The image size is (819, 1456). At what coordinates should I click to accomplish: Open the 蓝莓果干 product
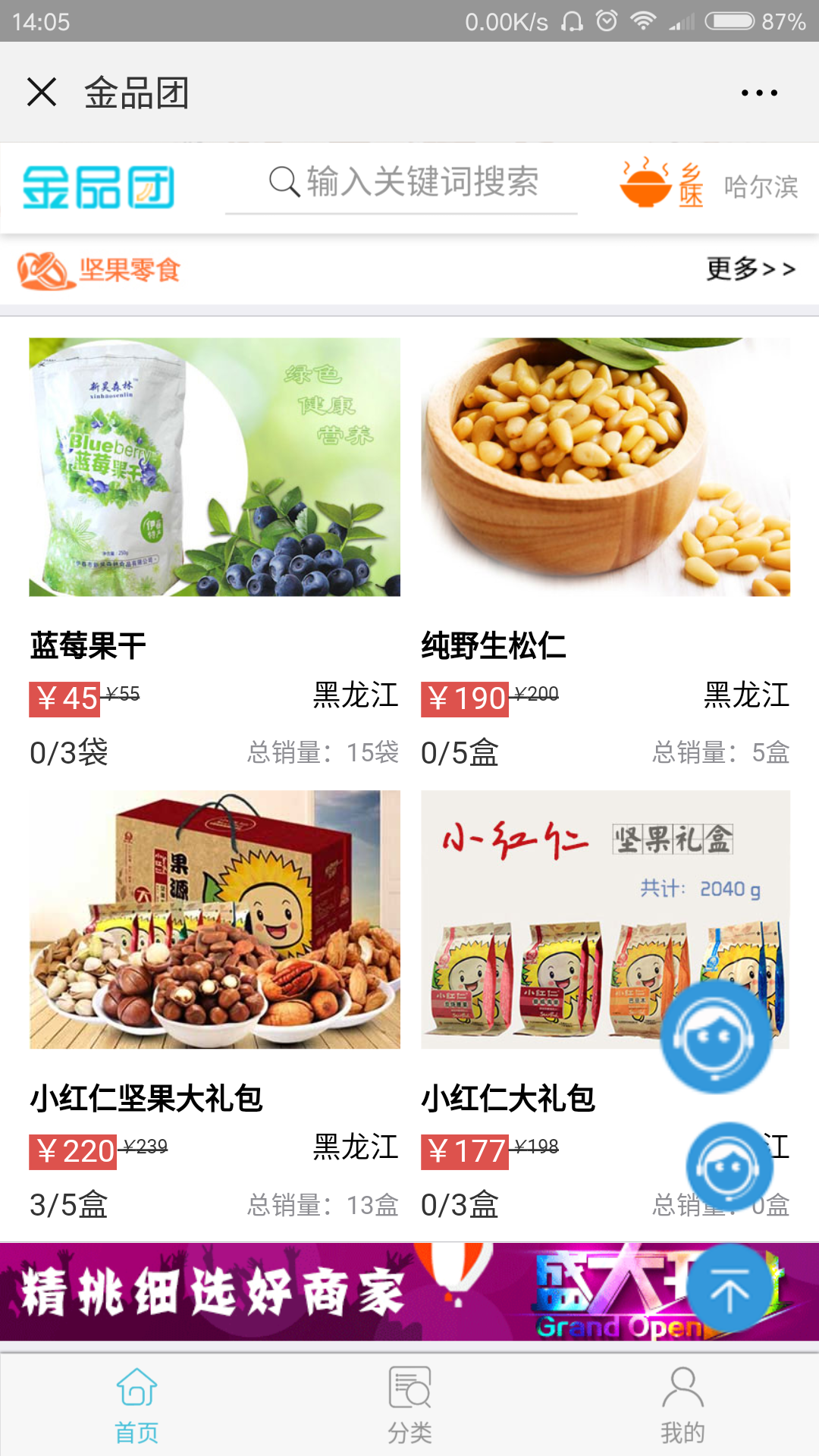[x=215, y=467]
